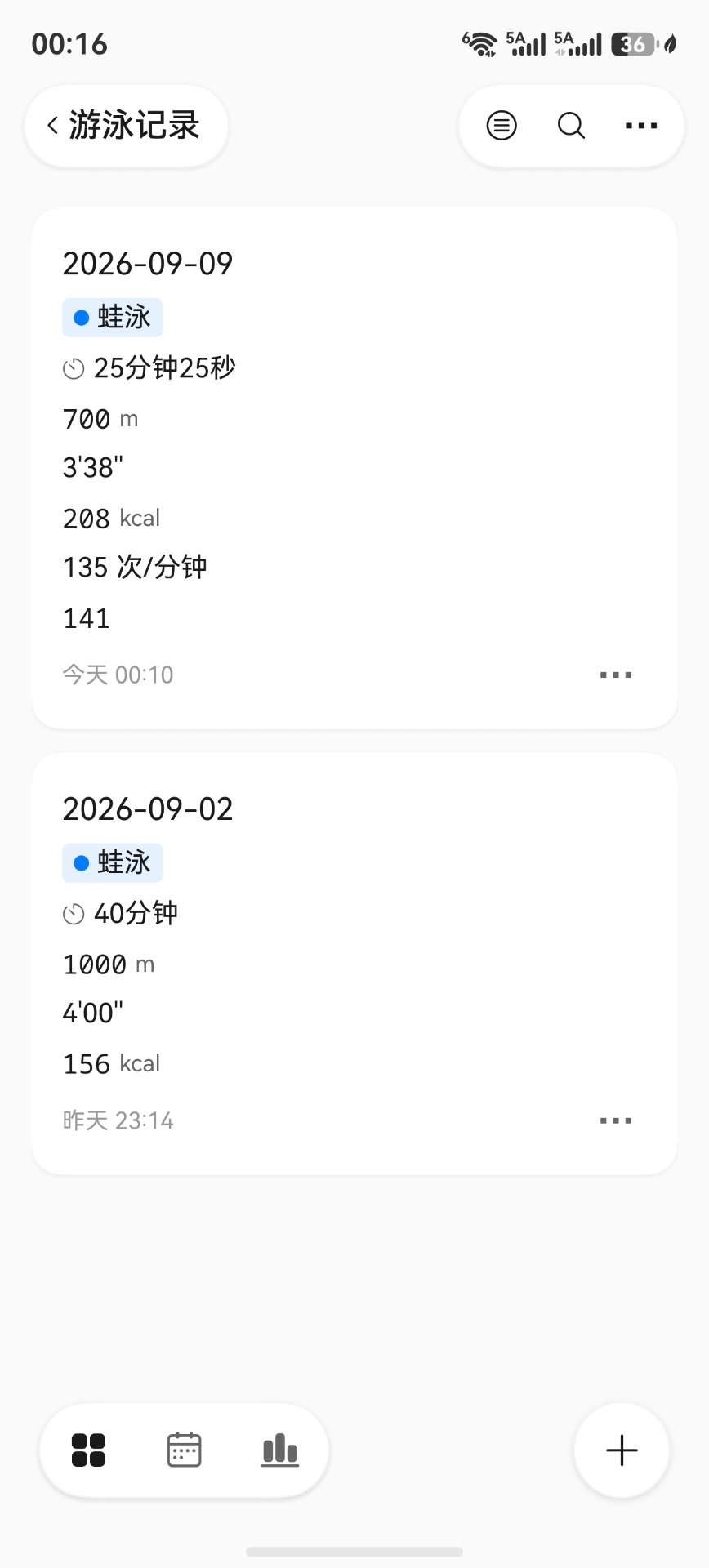
Task: Open the top-right overflow menu
Action: (641, 126)
